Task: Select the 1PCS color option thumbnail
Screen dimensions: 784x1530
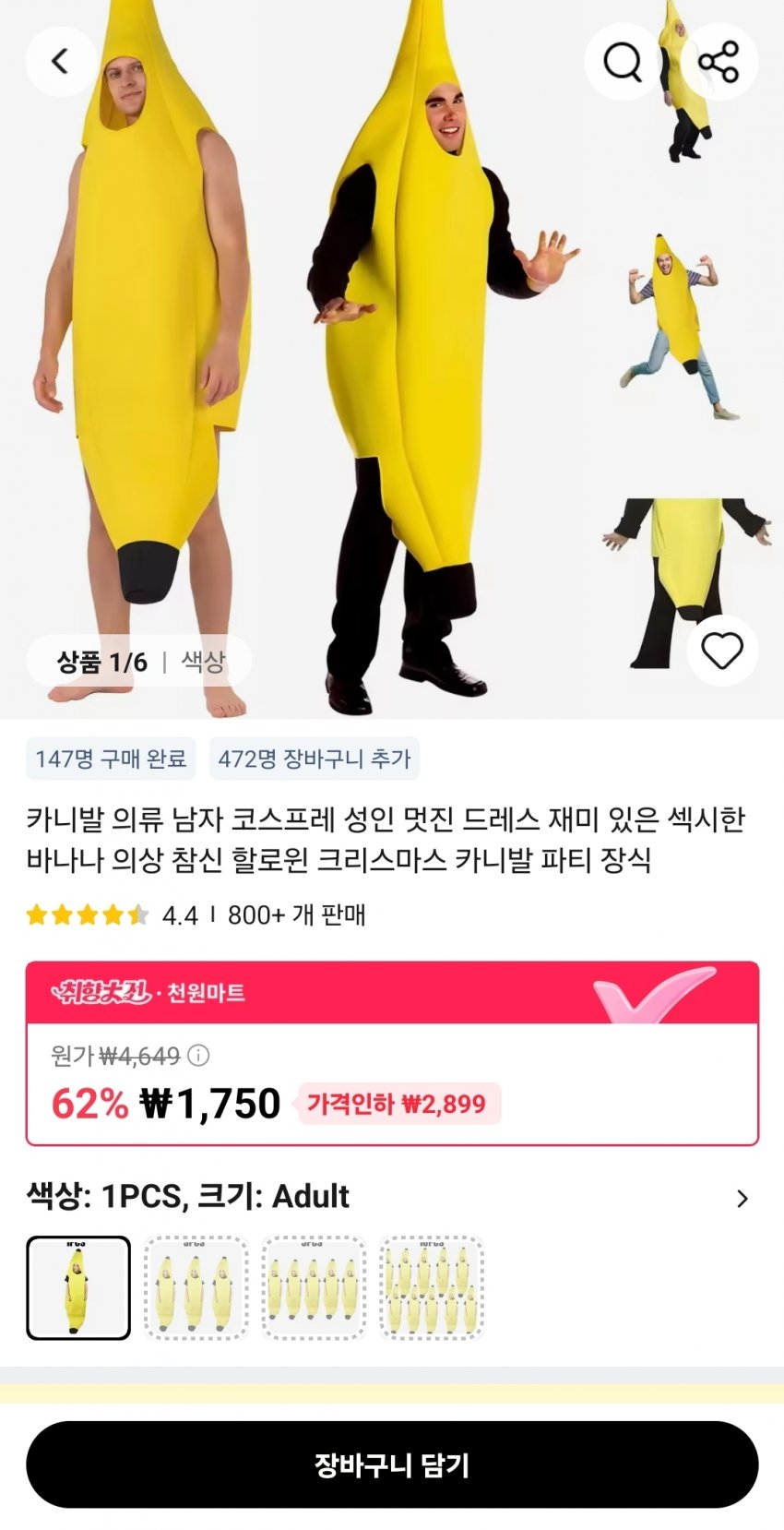Action: [x=78, y=1287]
